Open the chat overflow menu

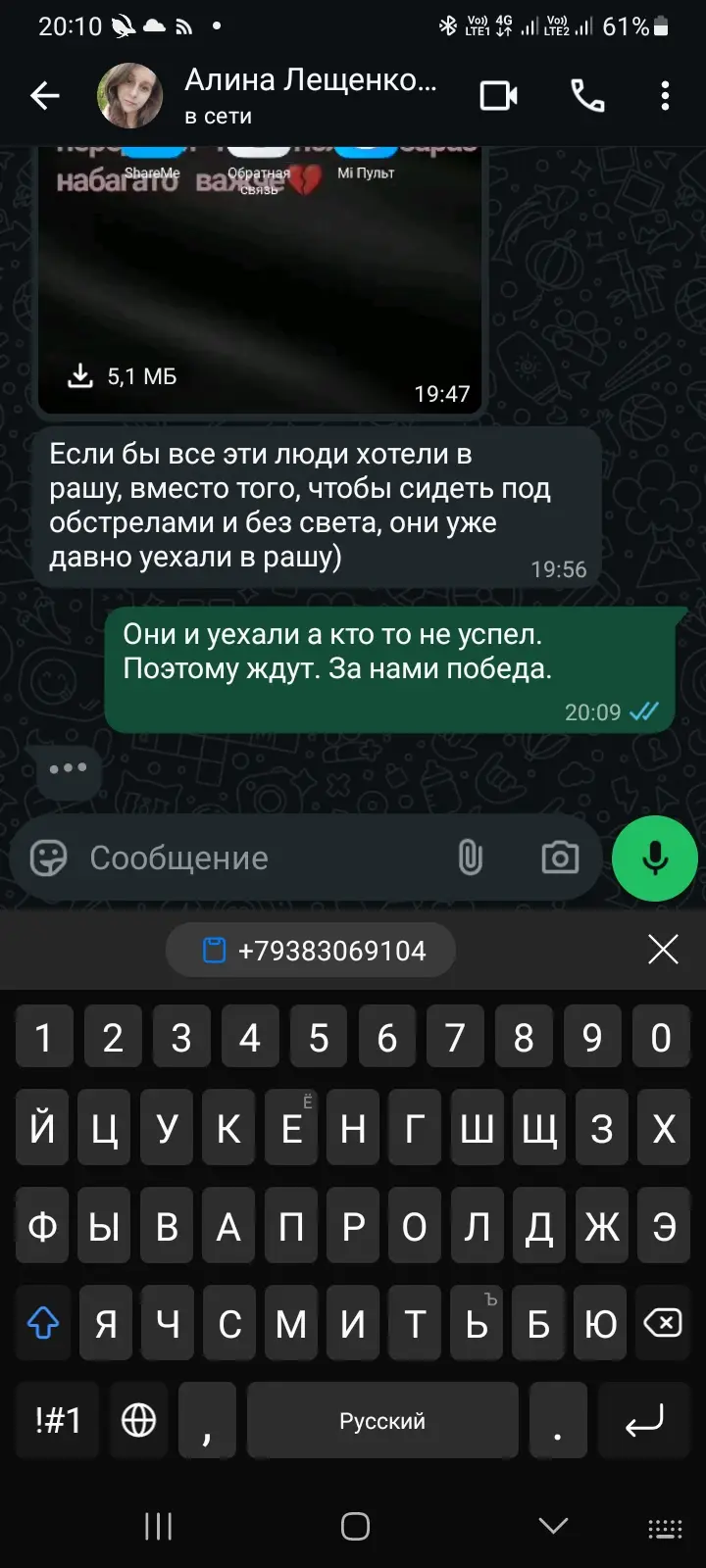(665, 96)
